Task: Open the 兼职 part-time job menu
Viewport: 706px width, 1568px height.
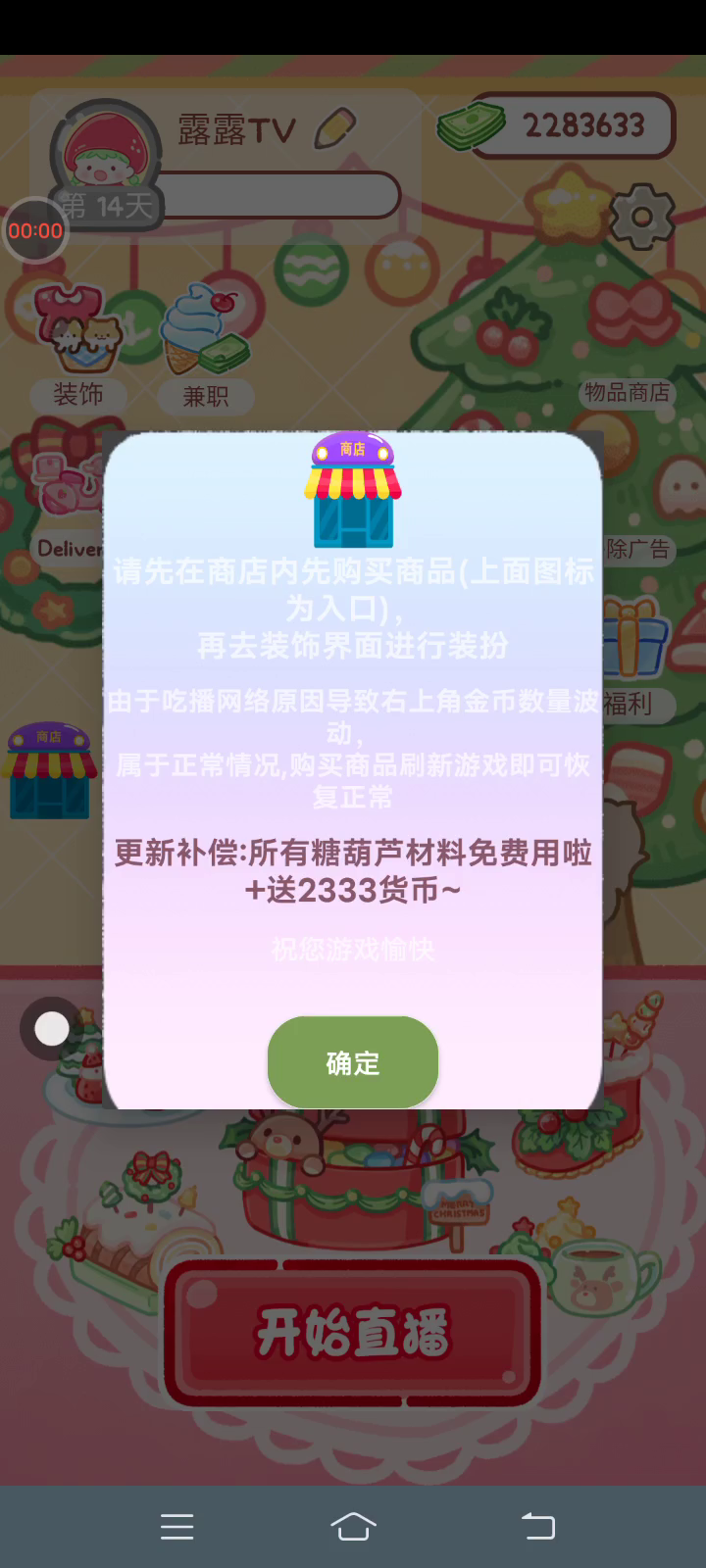Action: point(205,343)
